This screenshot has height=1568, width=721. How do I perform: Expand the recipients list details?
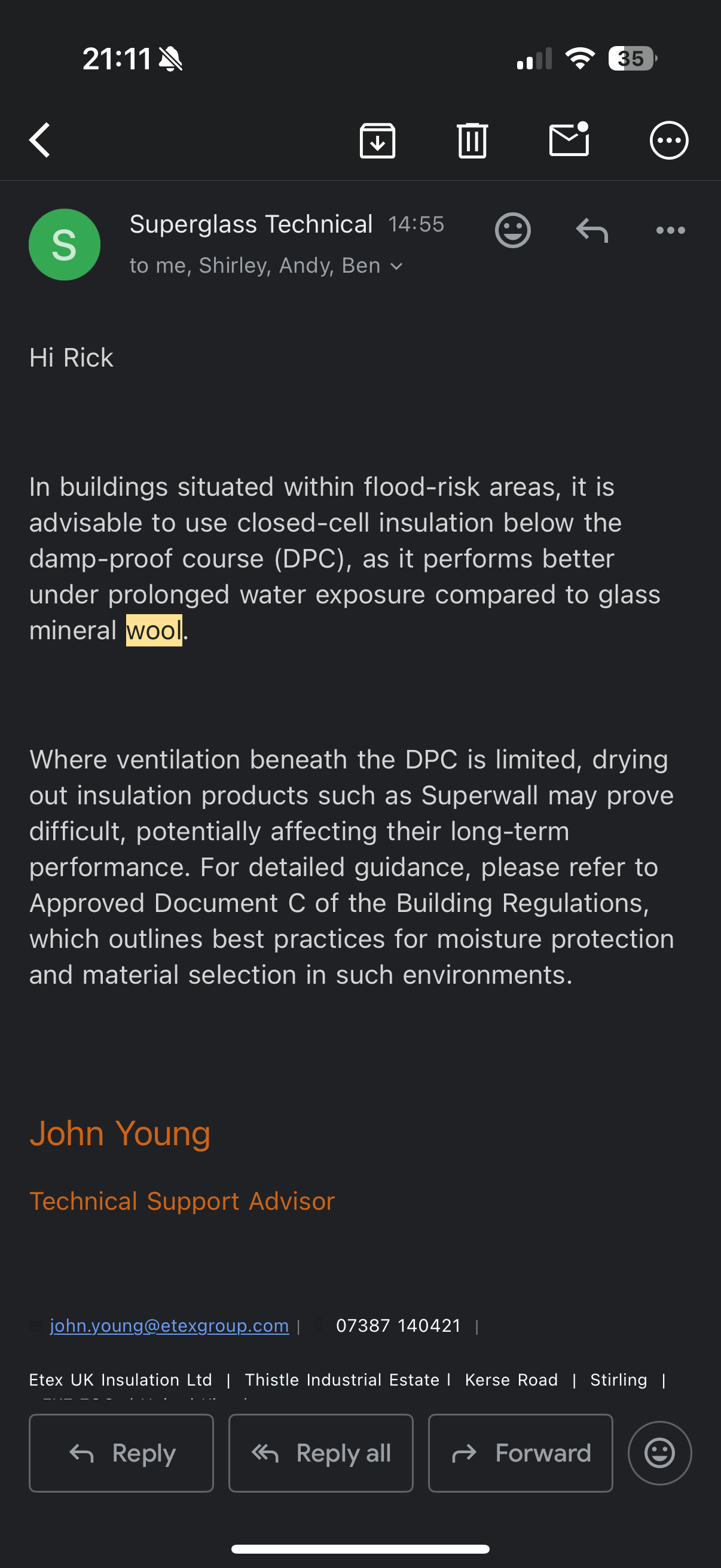pyautogui.click(x=397, y=266)
